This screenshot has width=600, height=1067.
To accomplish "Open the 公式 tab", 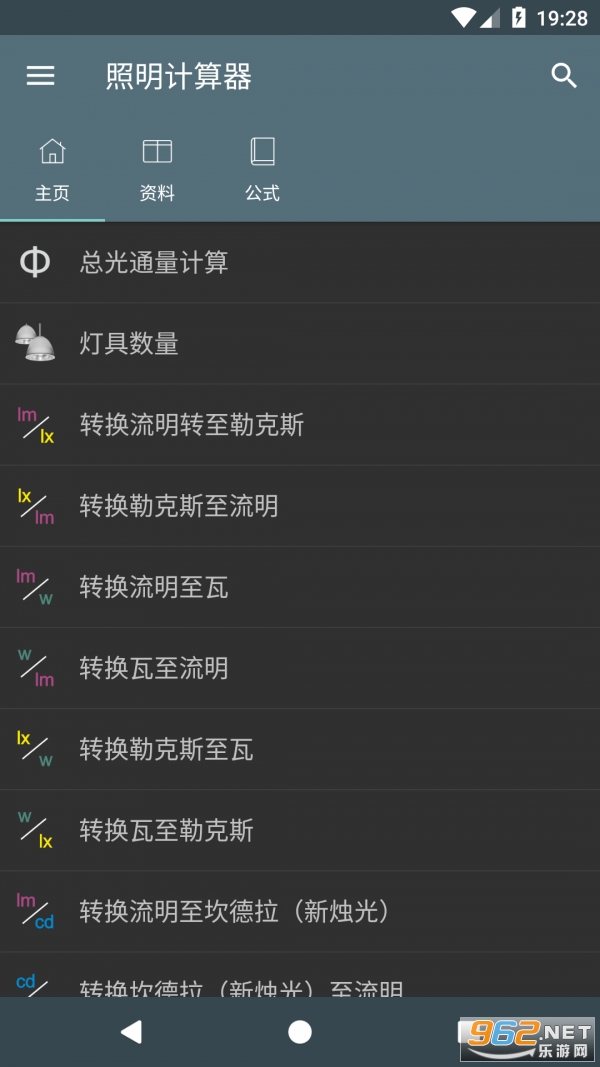I will (262, 170).
